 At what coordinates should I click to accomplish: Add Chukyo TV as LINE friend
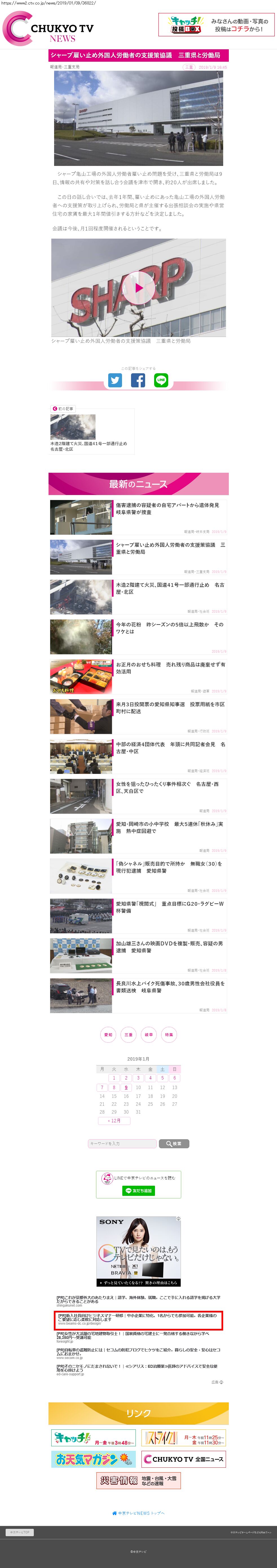click(138, 1190)
